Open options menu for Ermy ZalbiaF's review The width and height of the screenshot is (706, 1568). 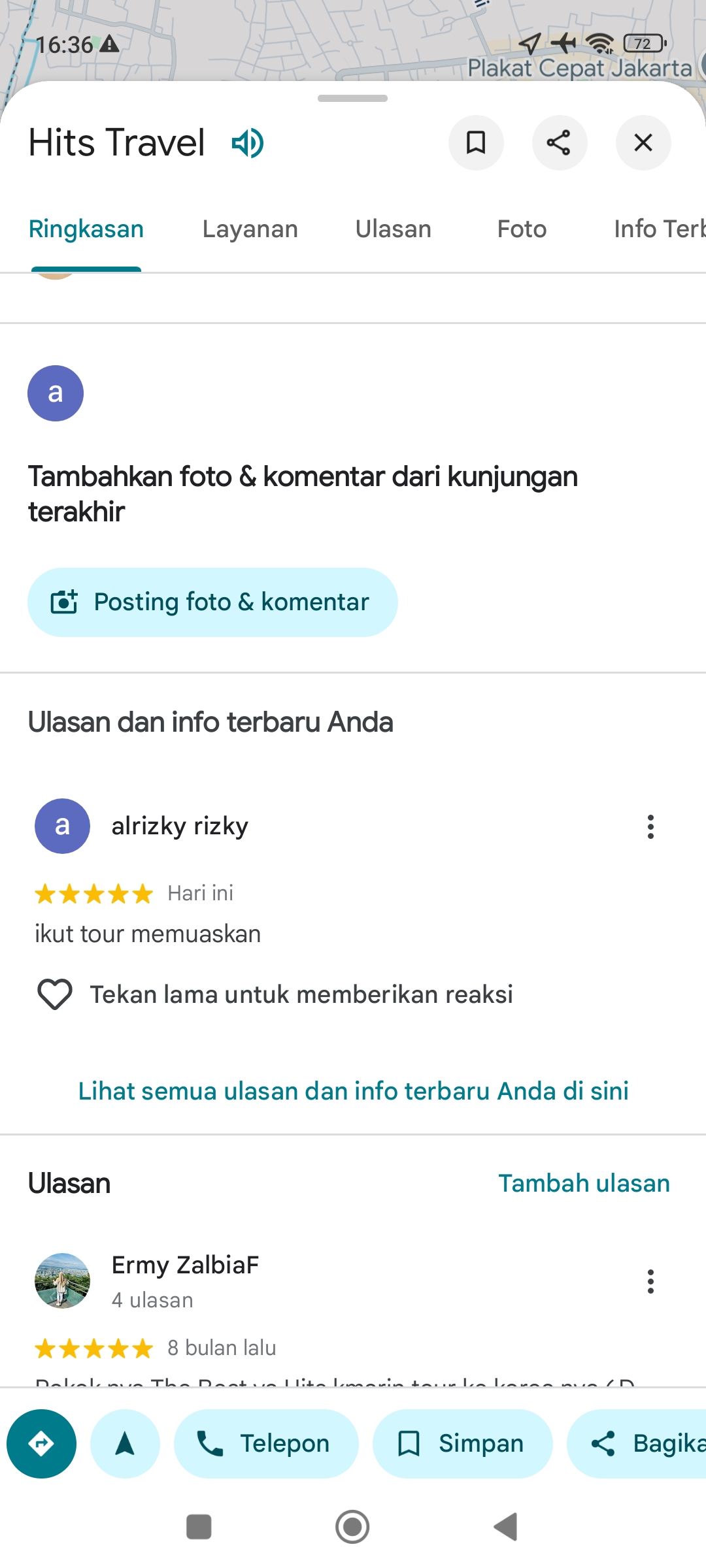[x=650, y=1281]
